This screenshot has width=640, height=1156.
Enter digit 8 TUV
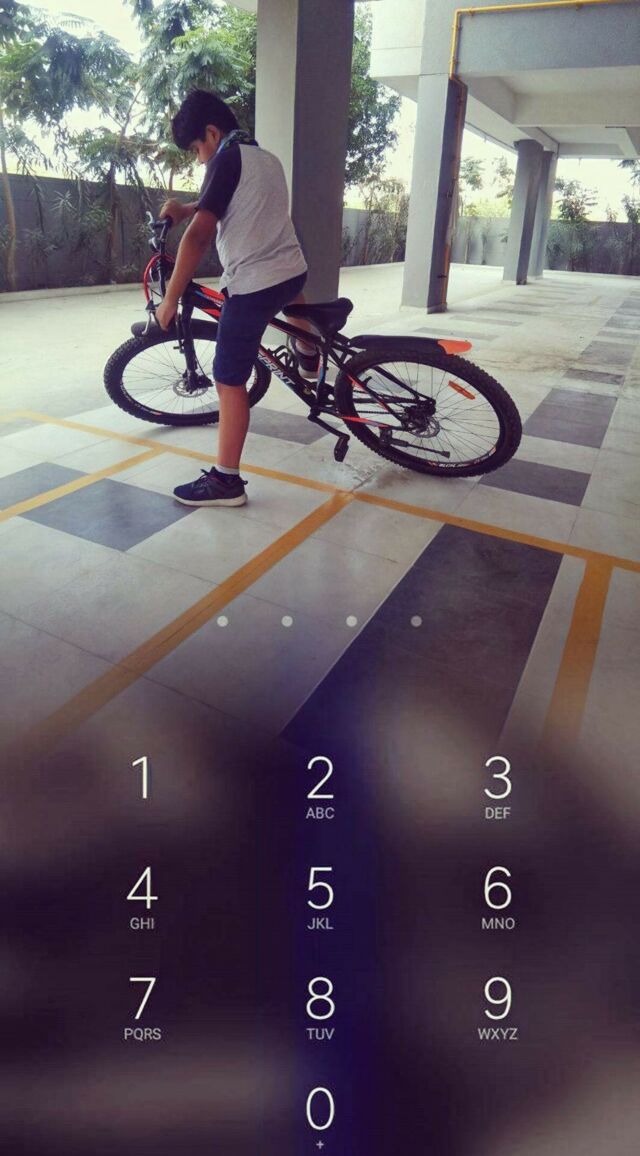pyautogui.click(x=320, y=1007)
